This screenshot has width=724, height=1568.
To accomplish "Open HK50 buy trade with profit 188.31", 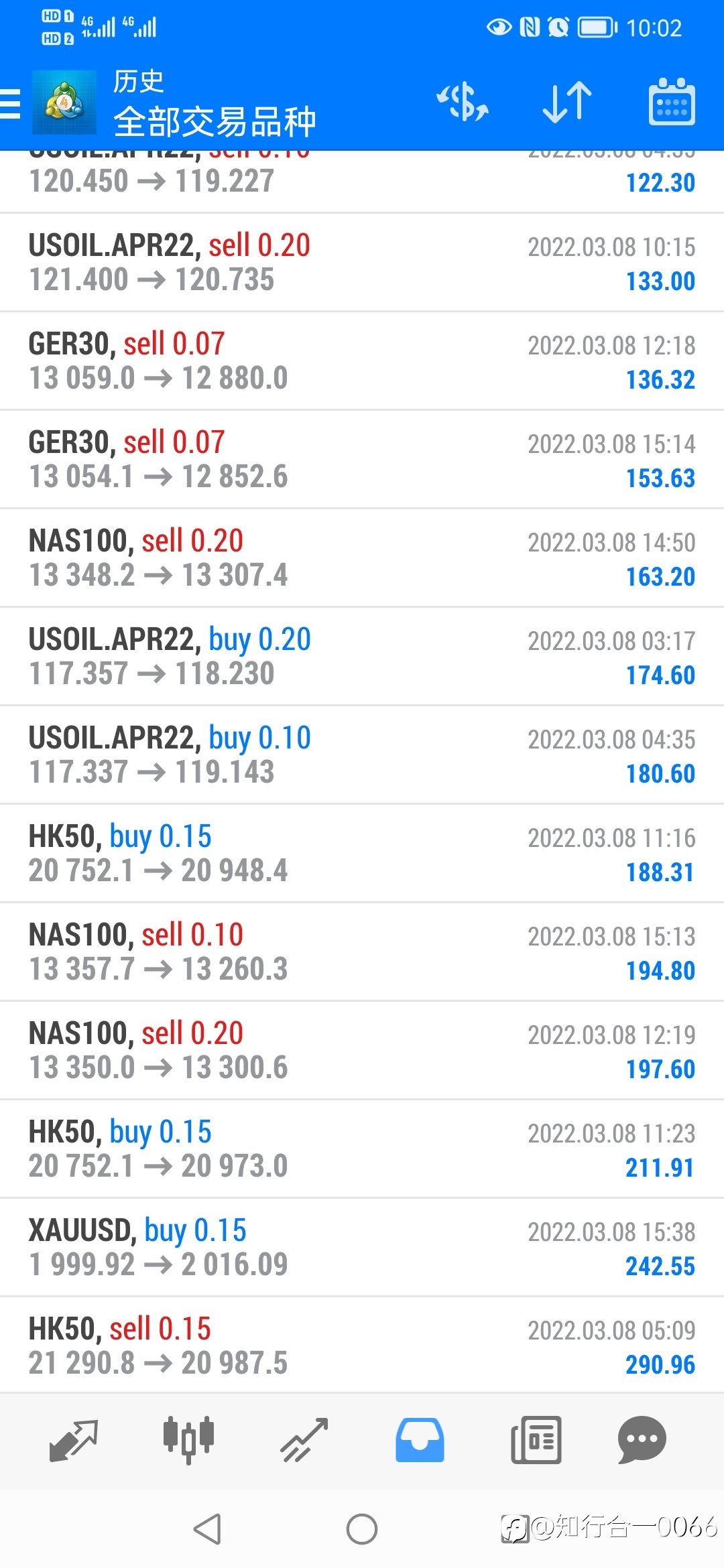I will [362, 854].
